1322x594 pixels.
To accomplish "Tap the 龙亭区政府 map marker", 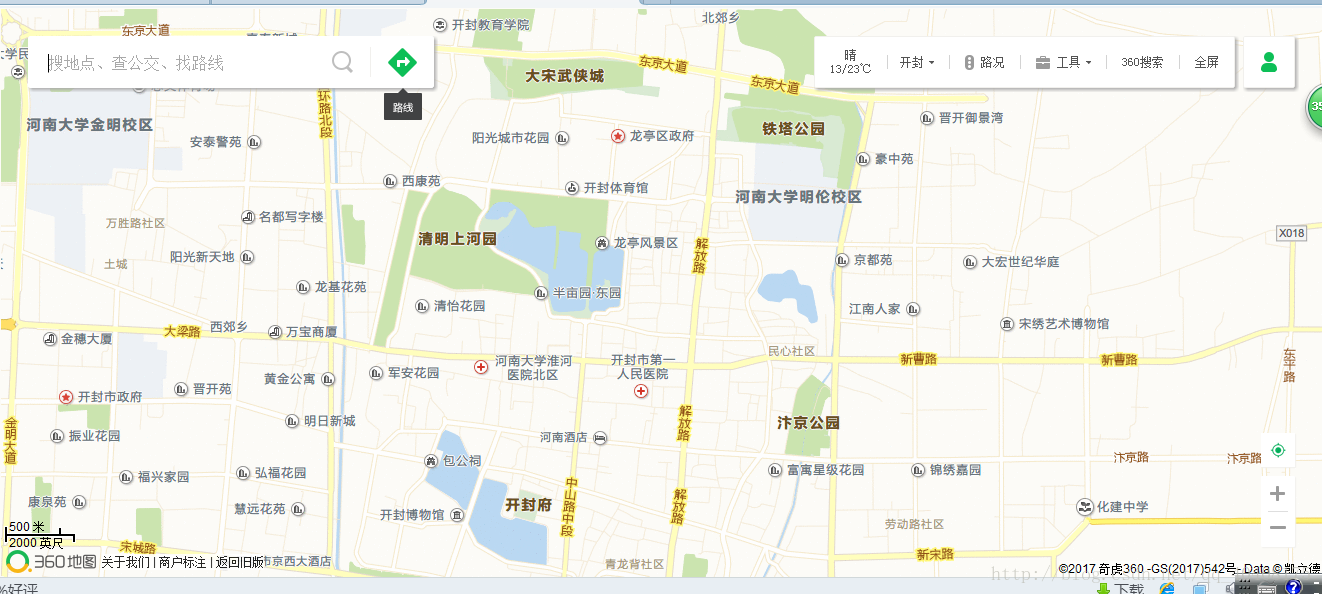I will pyautogui.click(x=618, y=136).
